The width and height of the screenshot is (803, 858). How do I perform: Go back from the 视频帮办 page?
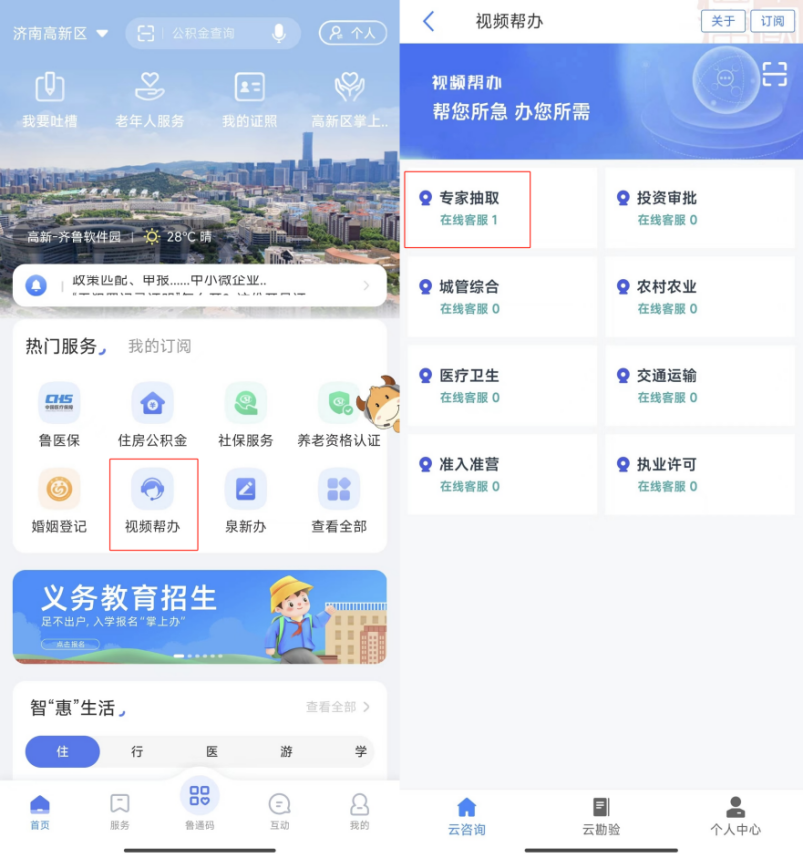(429, 21)
